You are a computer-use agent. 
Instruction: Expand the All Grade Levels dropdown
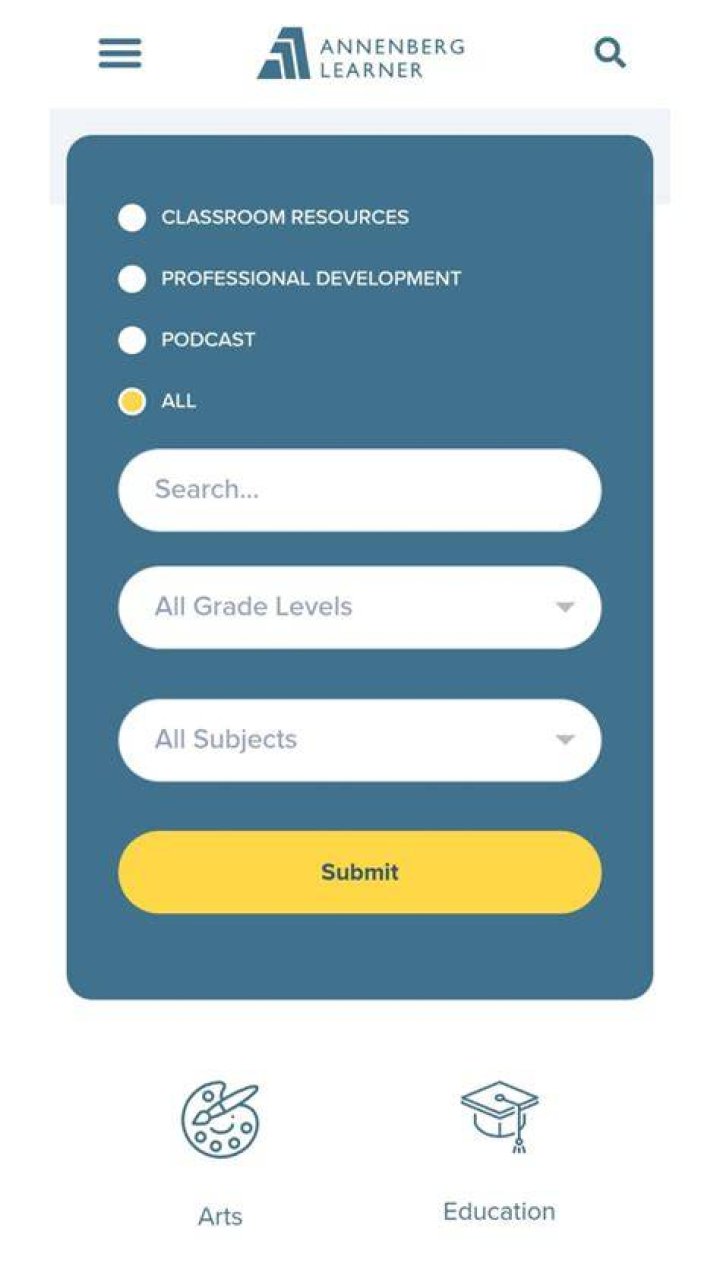(x=360, y=607)
